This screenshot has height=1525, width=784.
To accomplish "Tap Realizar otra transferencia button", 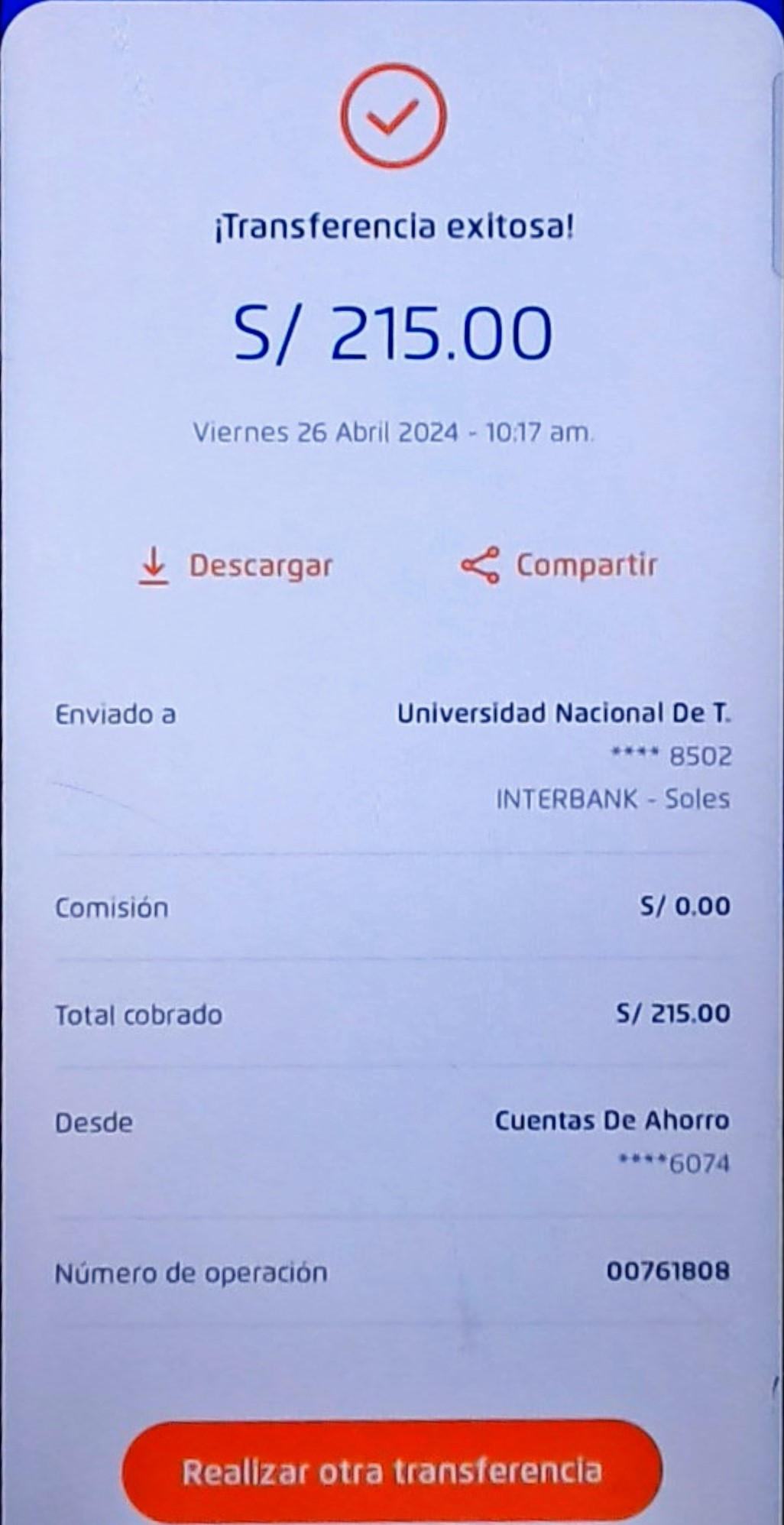I will tap(392, 1471).
